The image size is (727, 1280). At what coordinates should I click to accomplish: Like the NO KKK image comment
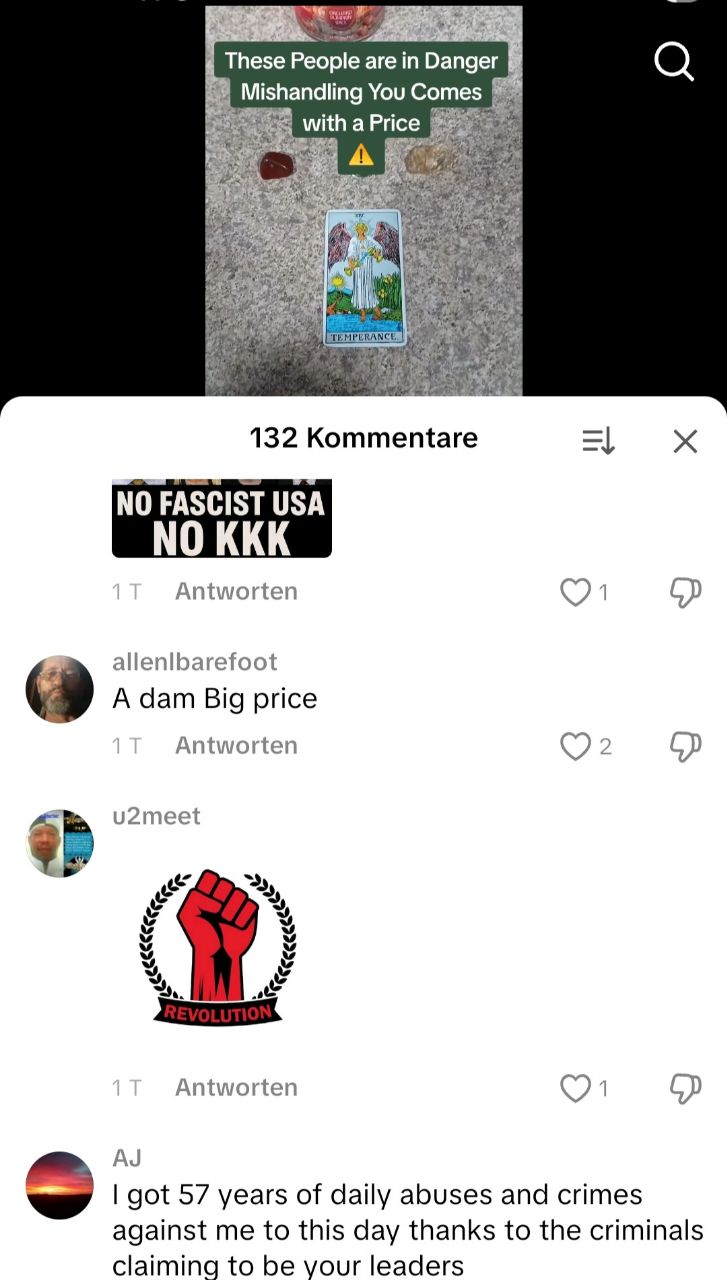pos(576,592)
